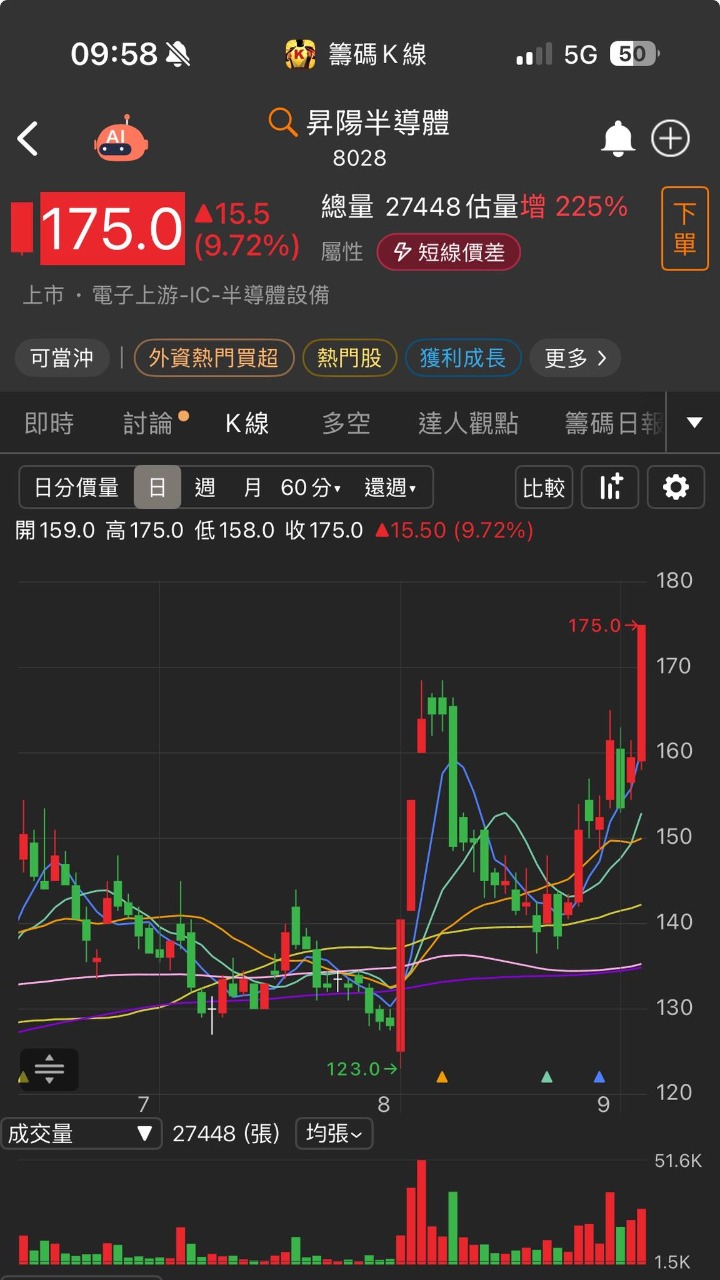The width and height of the screenshot is (720, 1280).
Task: Search for the stock 昇陽半導體
Action: (x=360, y=123)
